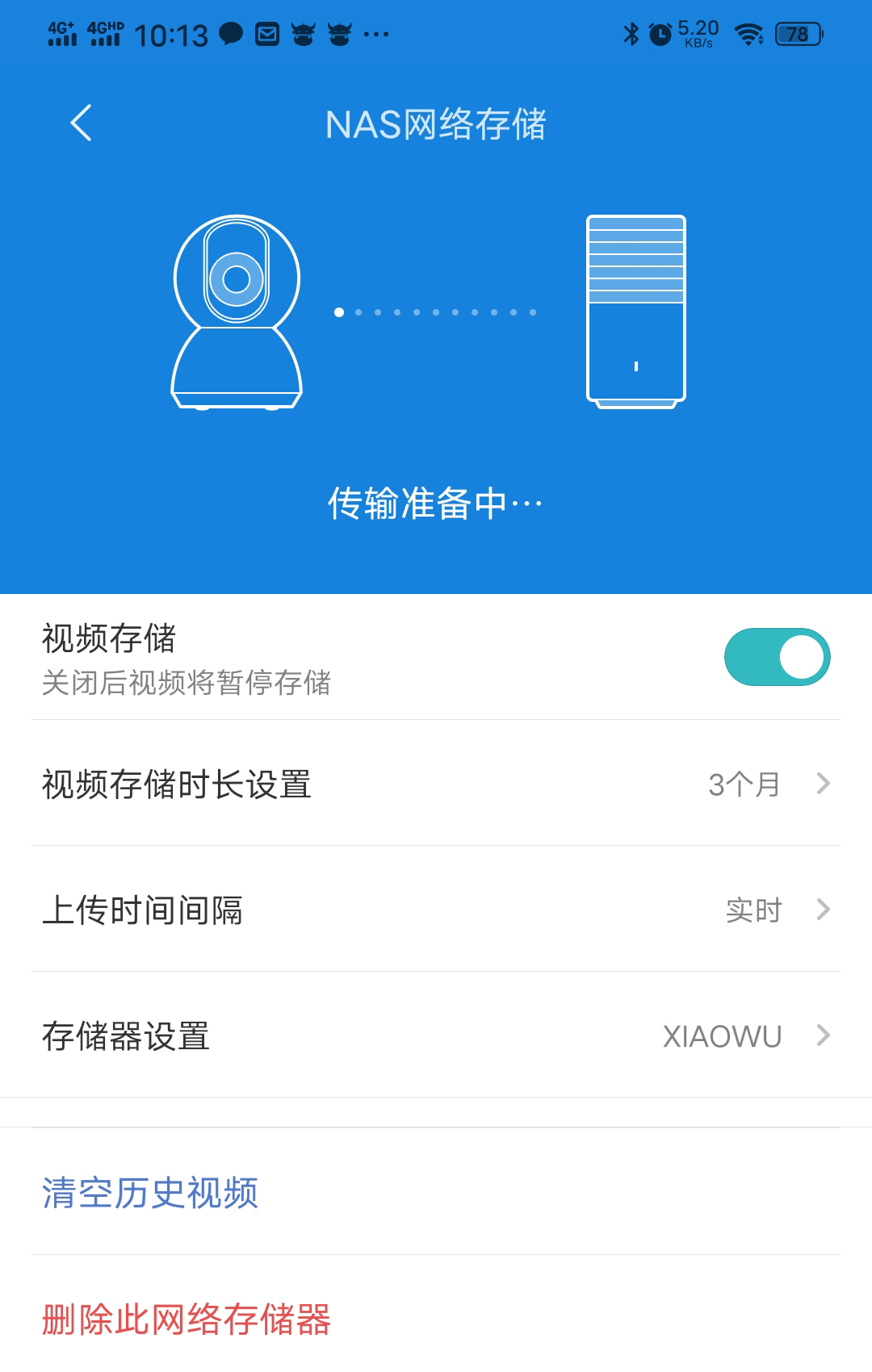Expand 视频存储时长设置 options
Screen dimensions: 872x1372
click(436, 783)
